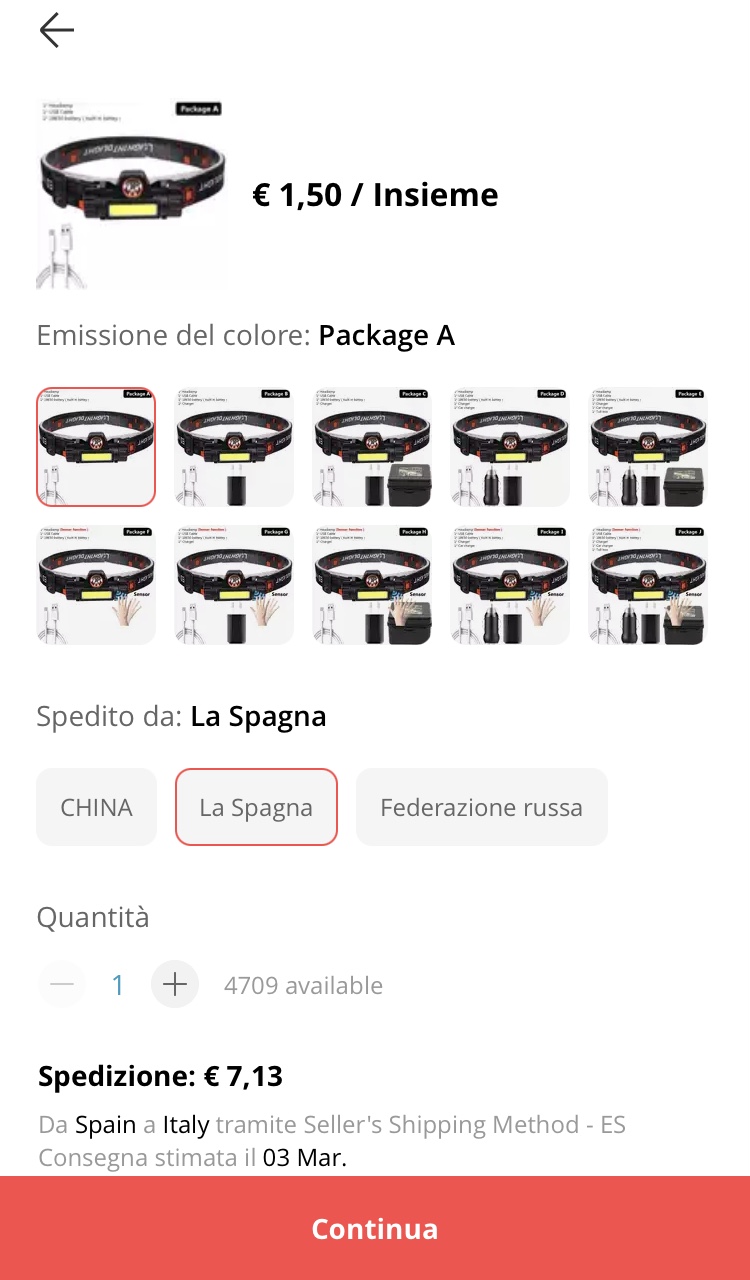Decrease the quantity with minus
Viewport: 750px width, 1280px height.
[62, 985]
